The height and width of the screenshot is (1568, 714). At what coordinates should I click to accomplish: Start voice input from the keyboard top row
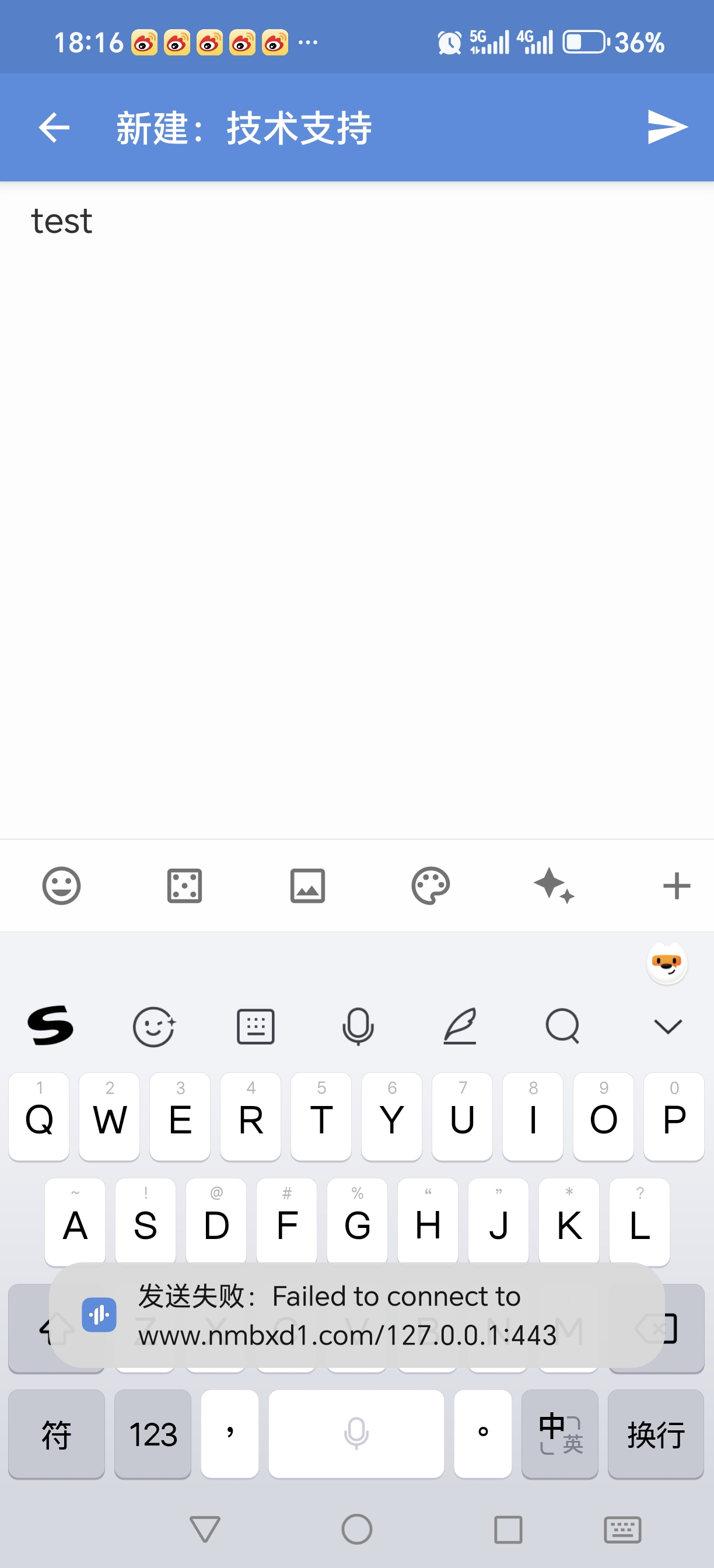click(x=358, y=1026)
